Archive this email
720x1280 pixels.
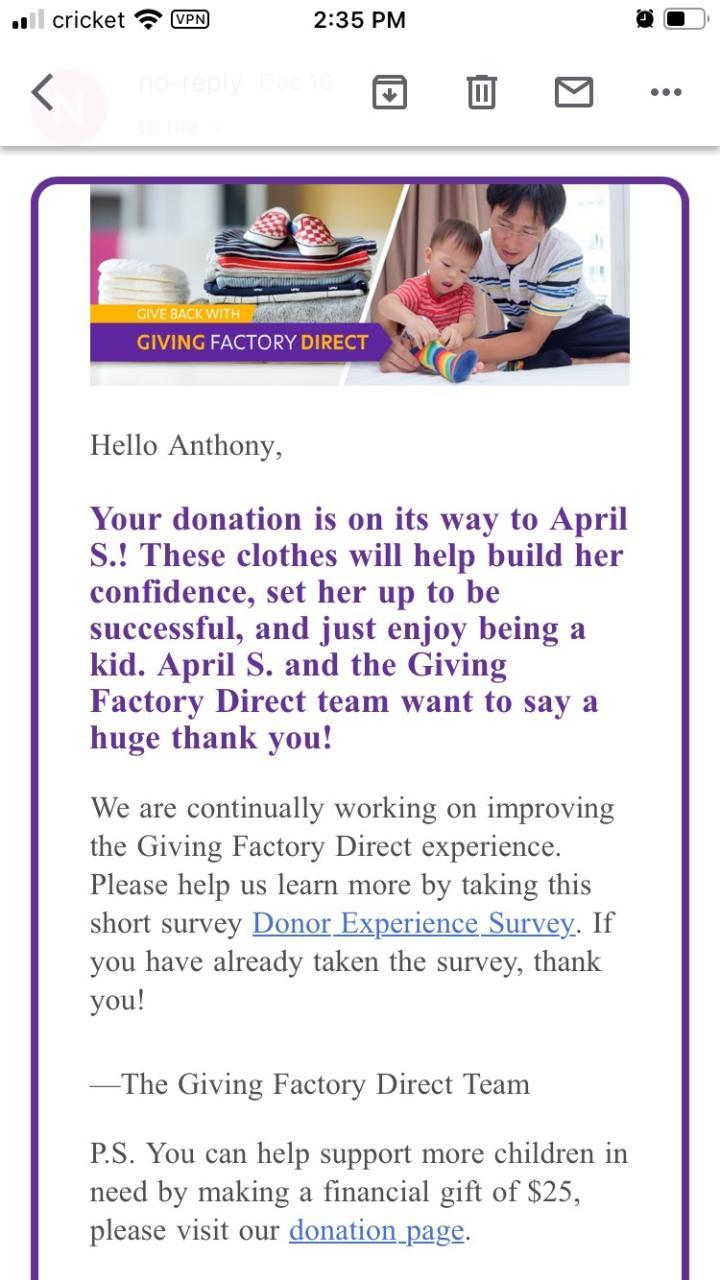(389, 92)
